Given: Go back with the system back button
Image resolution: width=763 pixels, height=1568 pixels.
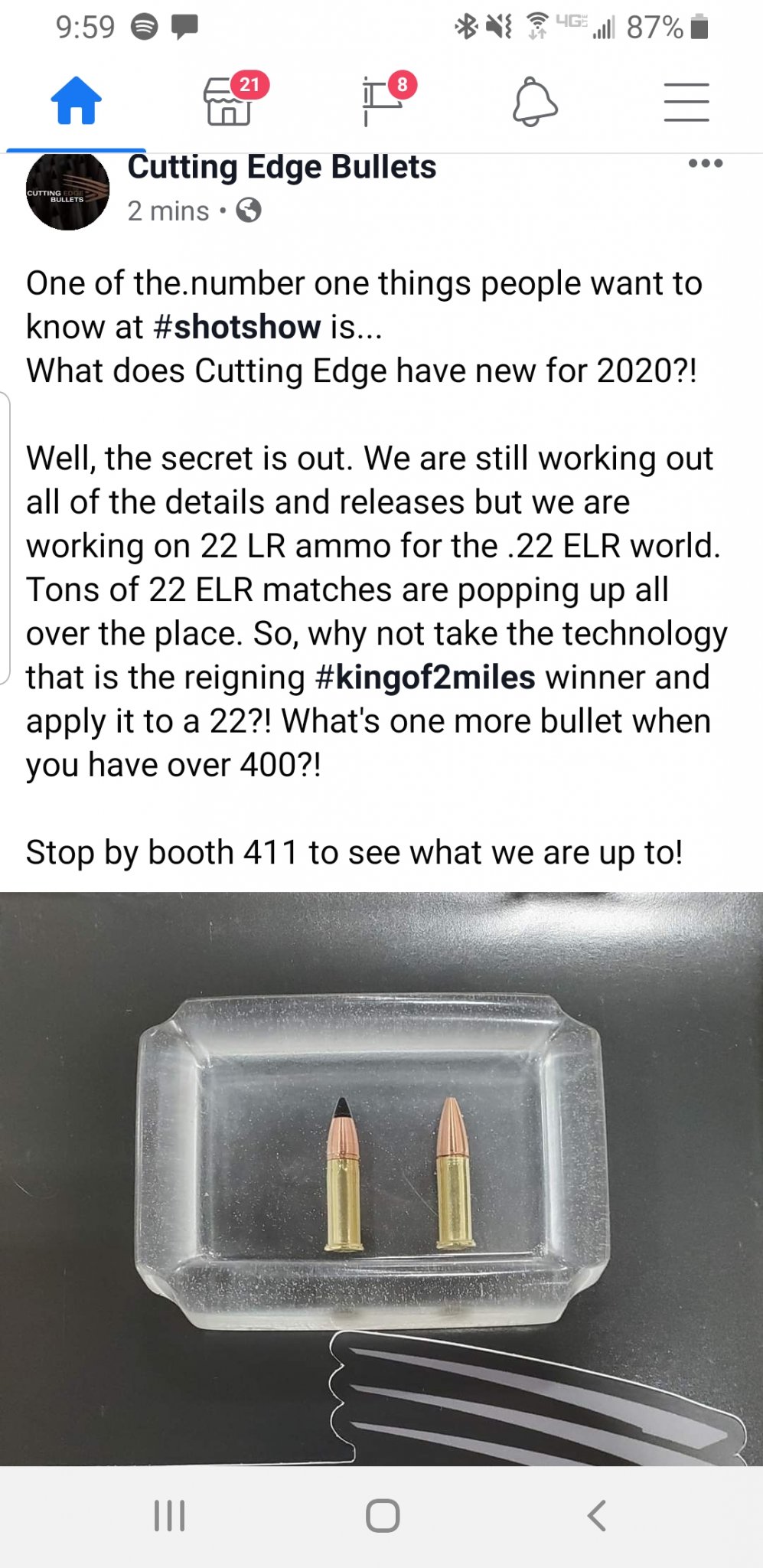Looking at the screenshot, I should pos(596,1515).
